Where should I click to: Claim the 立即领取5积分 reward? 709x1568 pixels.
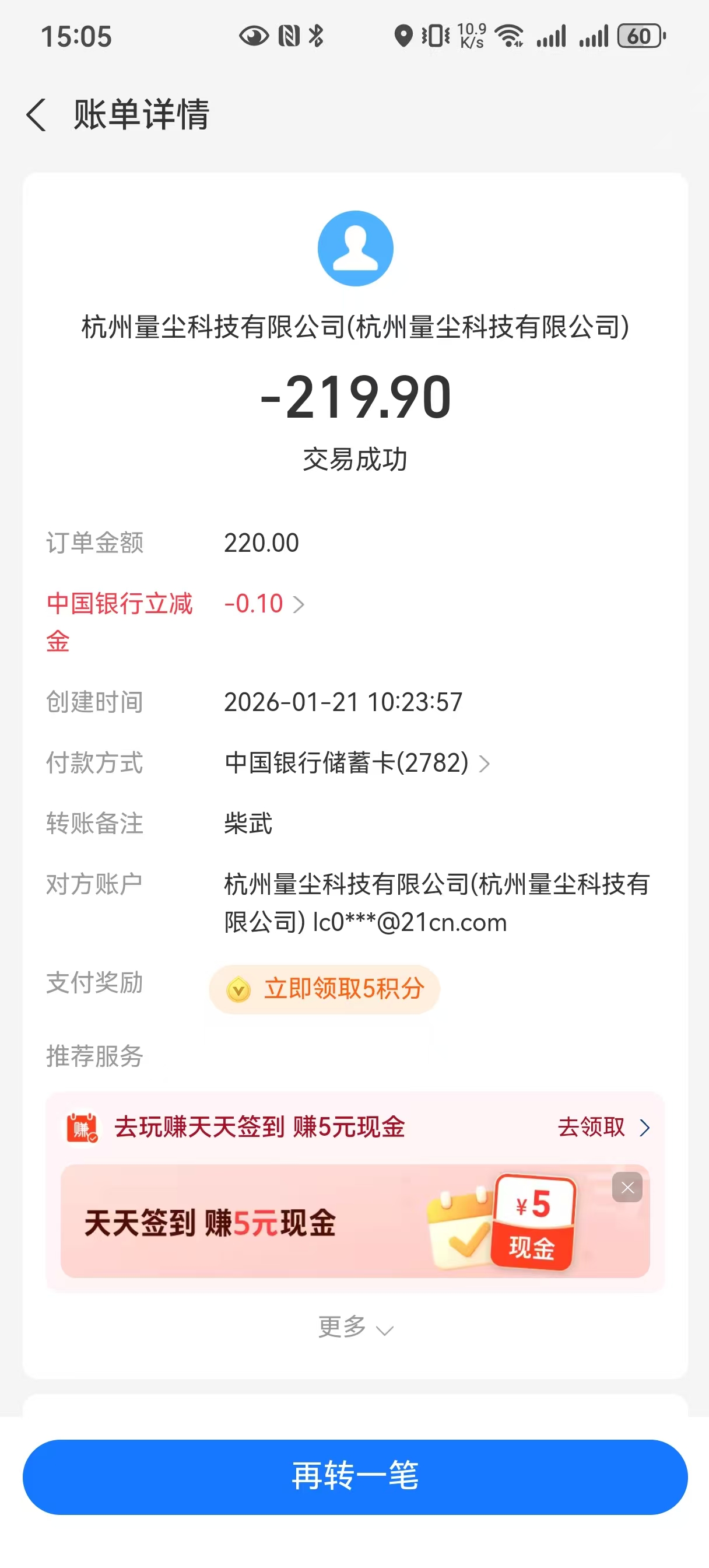pyautogui.click(x=324, y=989)
